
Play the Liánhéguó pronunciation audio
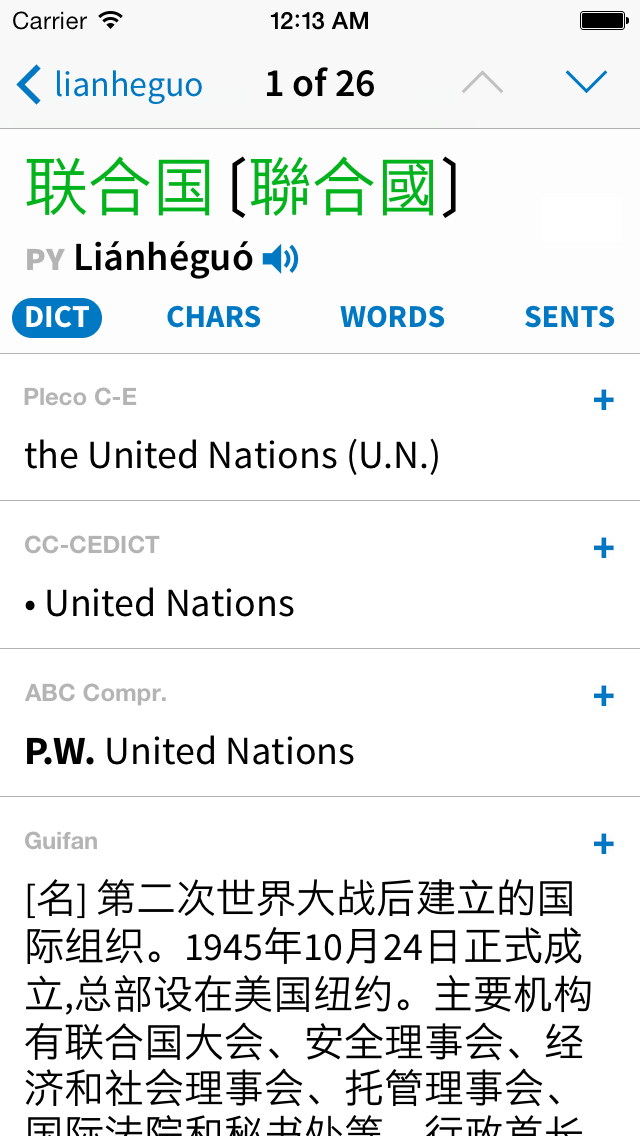tap(280, 259)
